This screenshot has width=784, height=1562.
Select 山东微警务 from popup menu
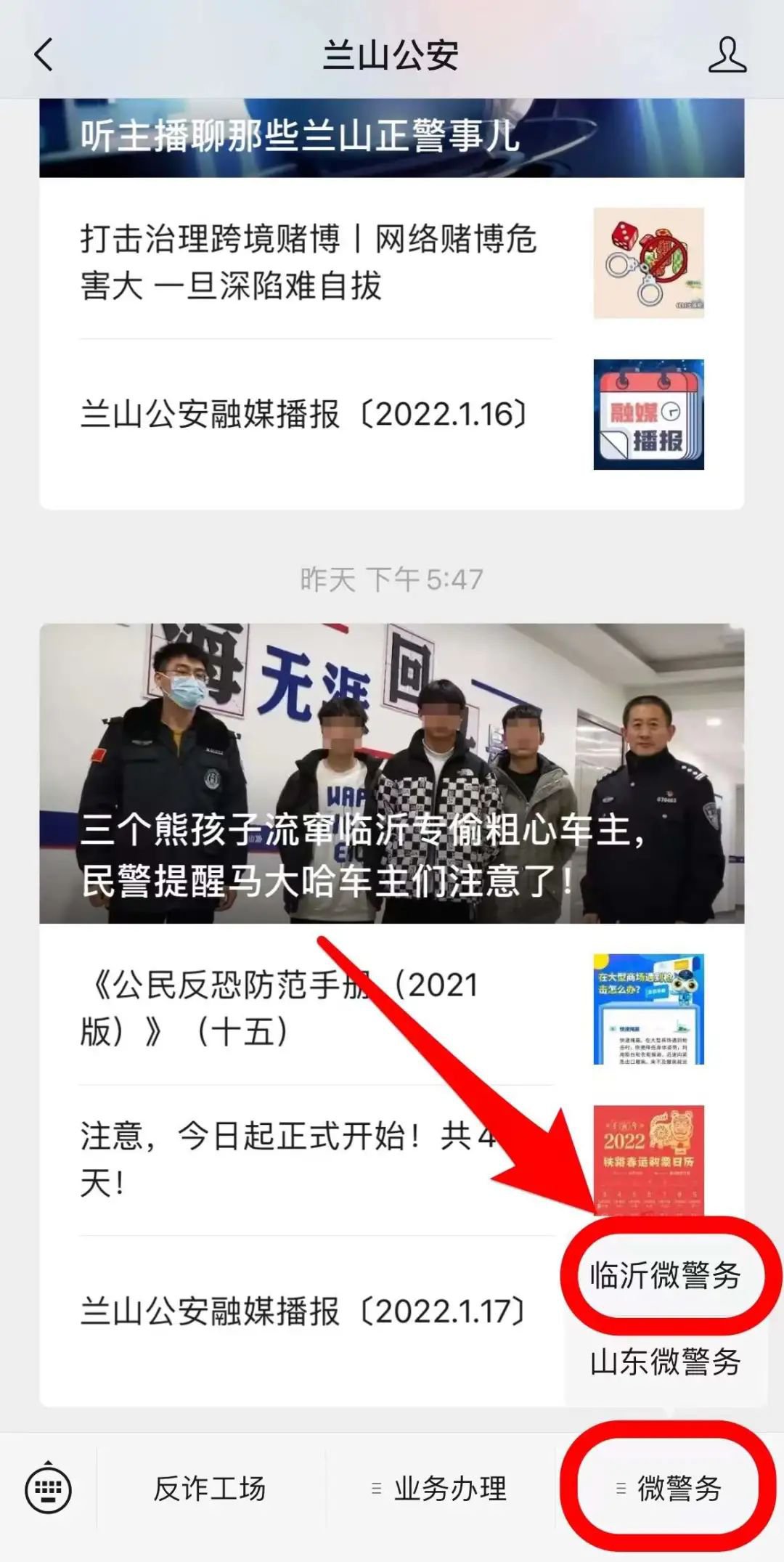[665, 1362]
